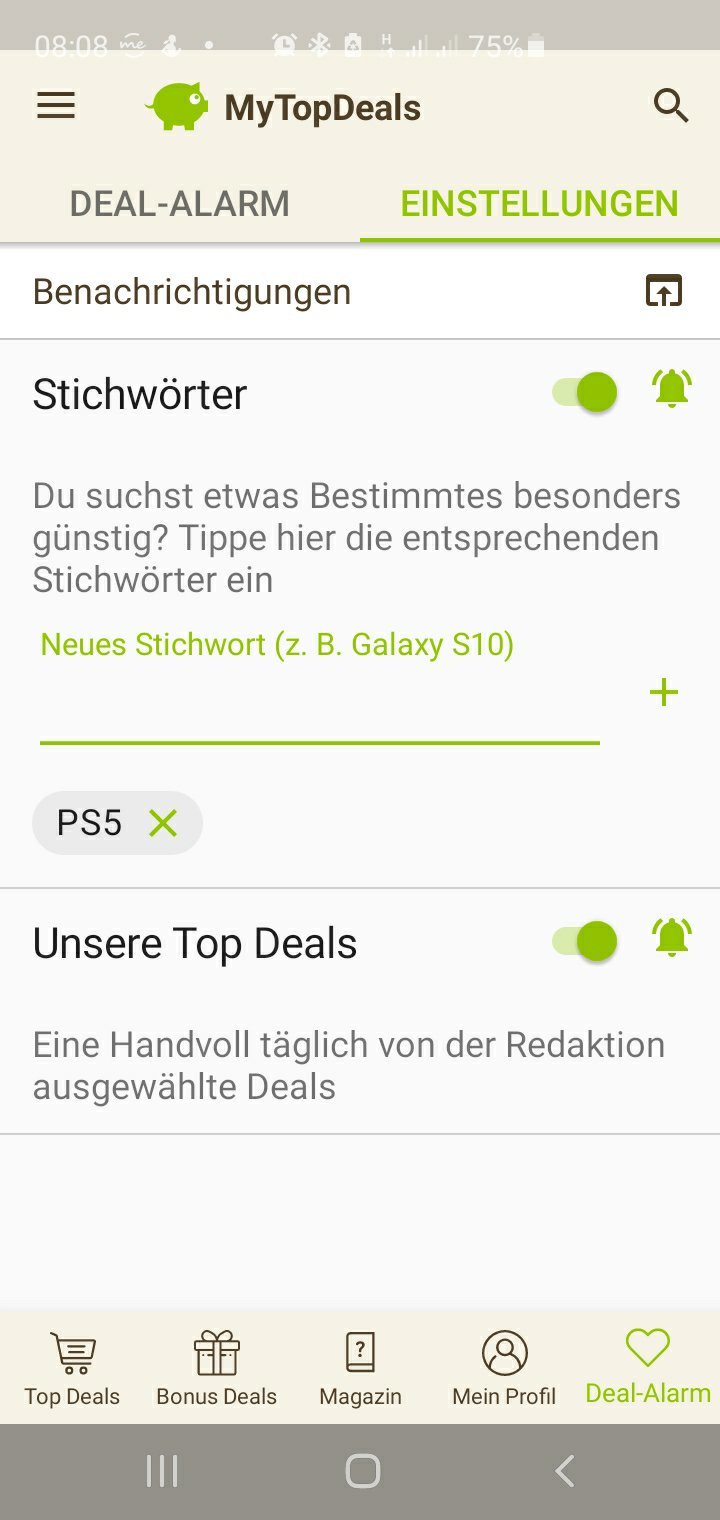Open Benachrichtigungen system settings
This screenshot has width=720, height=1520.
pyautogui.click(x=663, y=291)
